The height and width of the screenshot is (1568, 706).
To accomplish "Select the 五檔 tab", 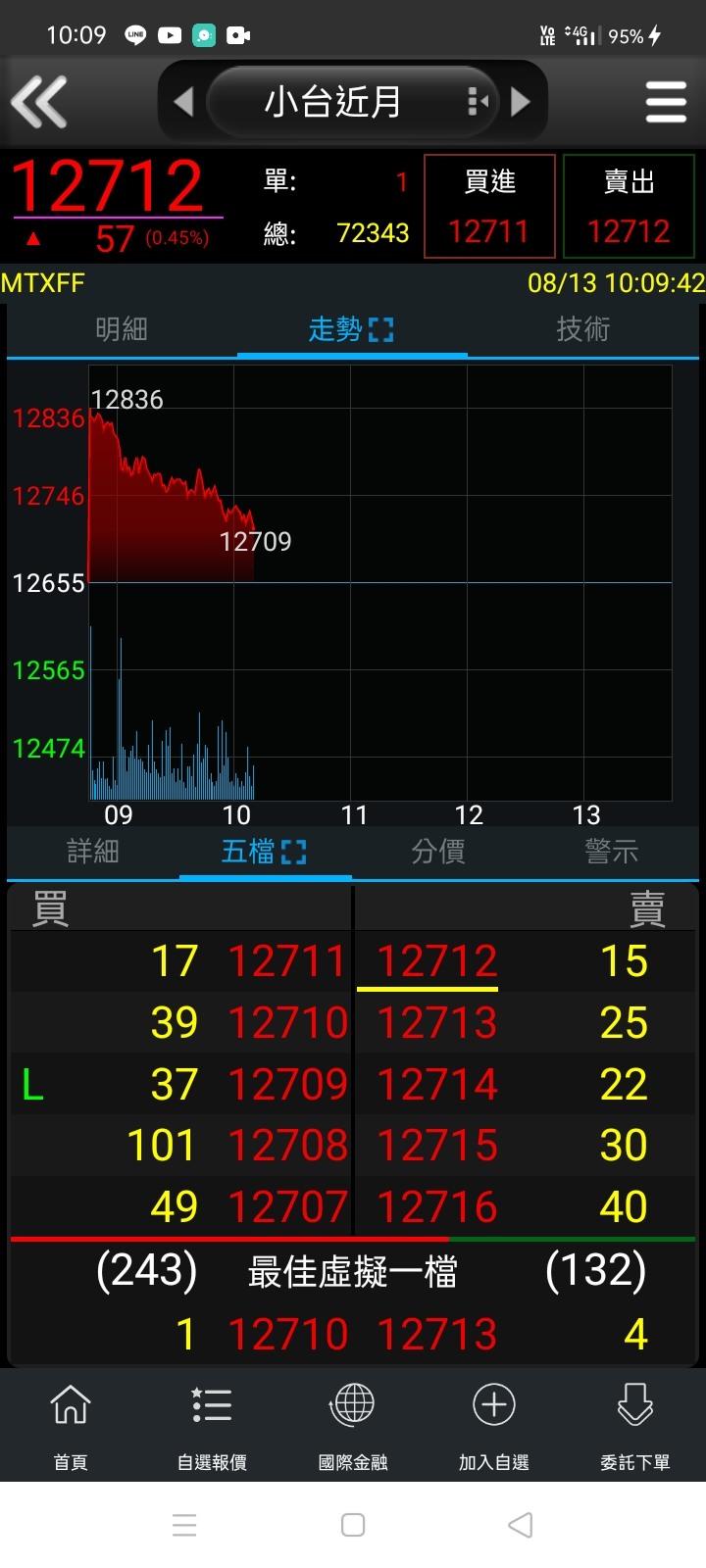I will pyautogui.click(x=264, y=852).
